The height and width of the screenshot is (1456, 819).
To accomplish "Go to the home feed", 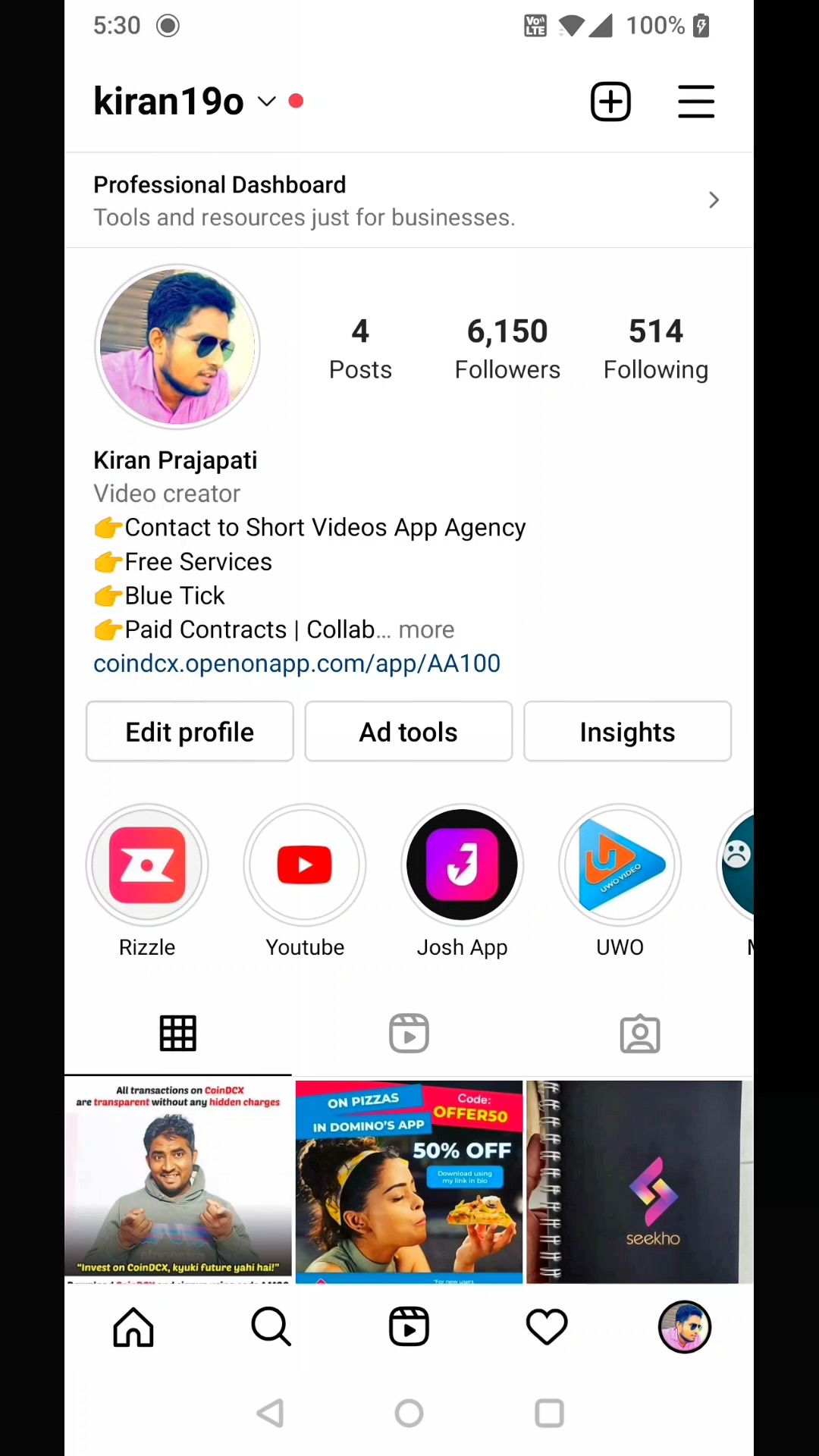I will pyautogui.click(x=133, y=1327).
